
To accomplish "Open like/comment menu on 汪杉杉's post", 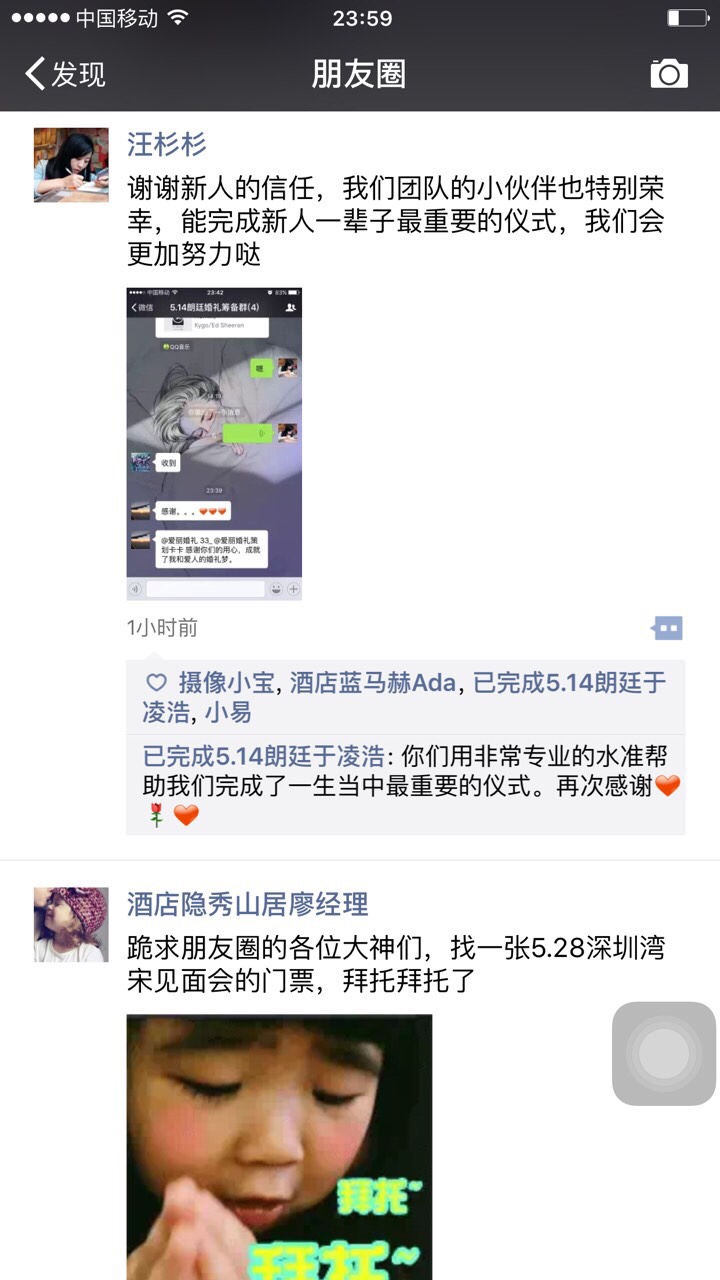I will [667, 628].
